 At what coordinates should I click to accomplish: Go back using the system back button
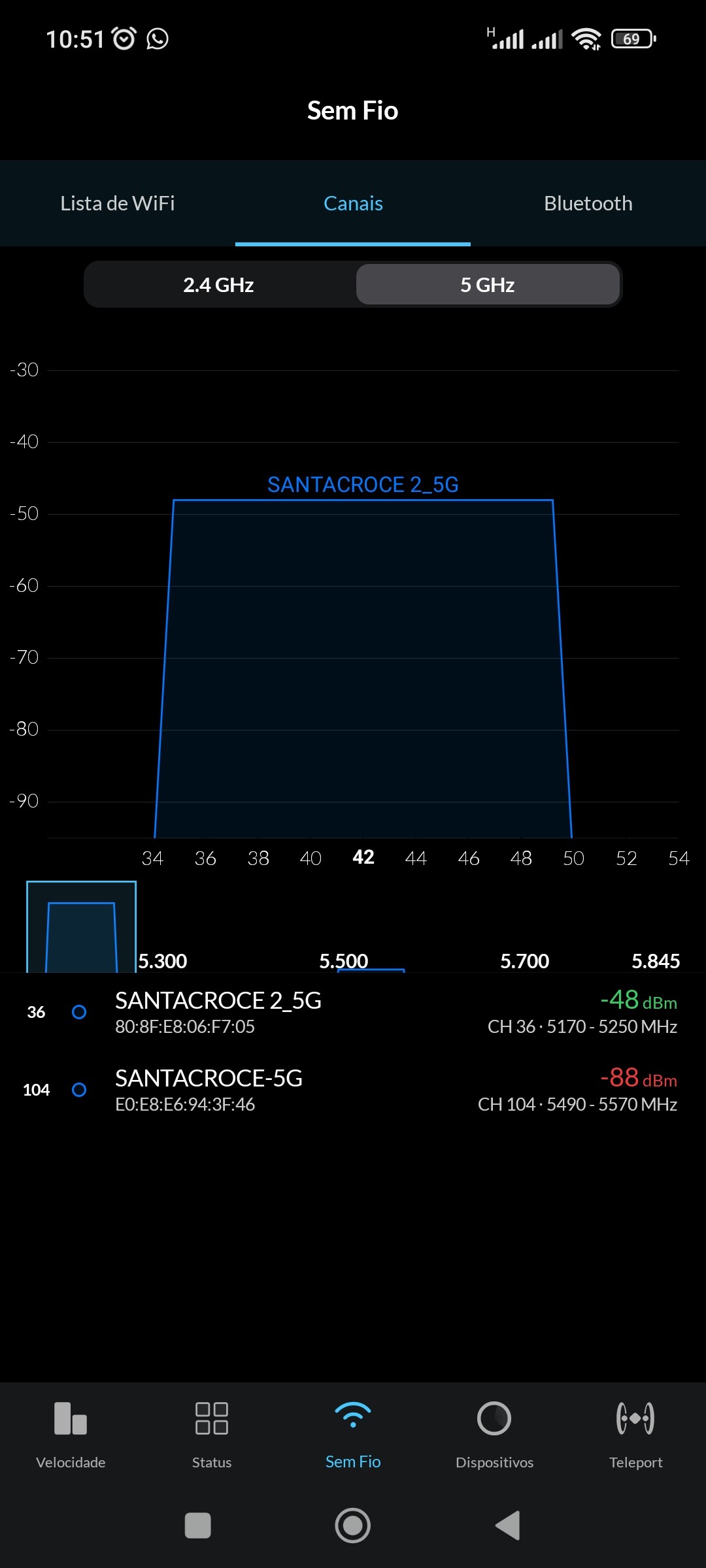point(508,1526)
